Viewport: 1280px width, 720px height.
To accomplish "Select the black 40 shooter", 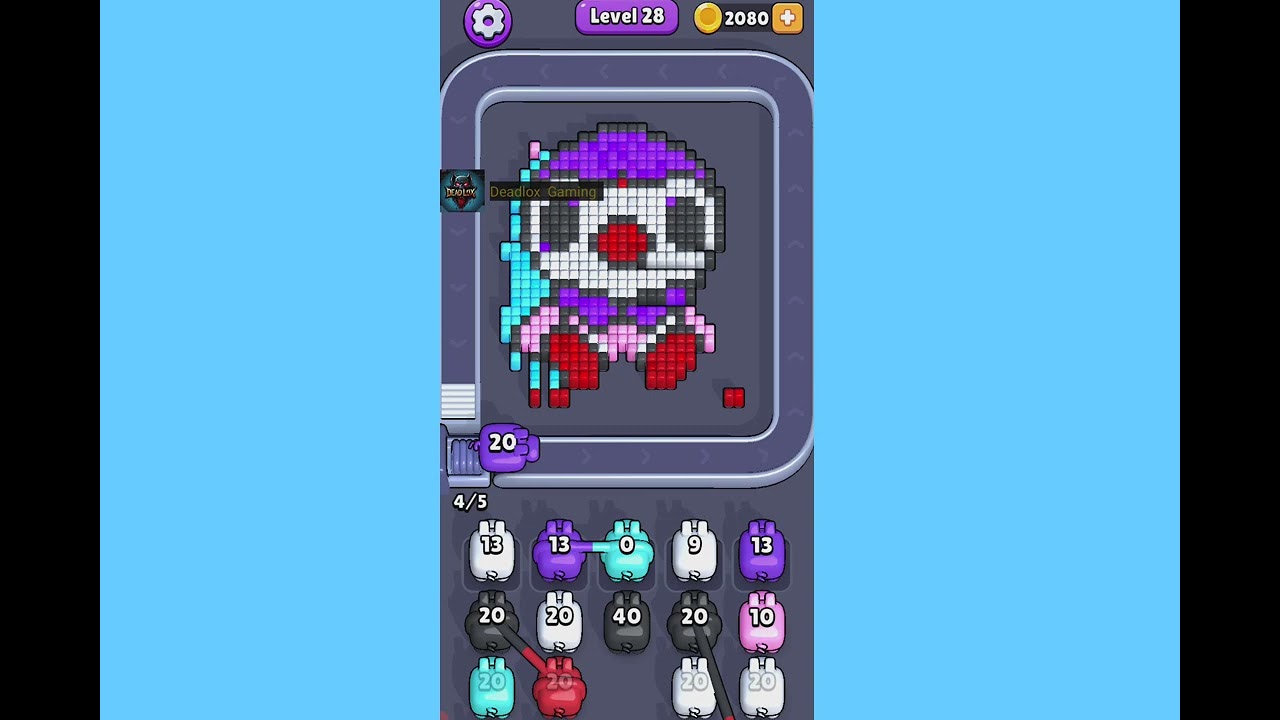I will (627, 621).
